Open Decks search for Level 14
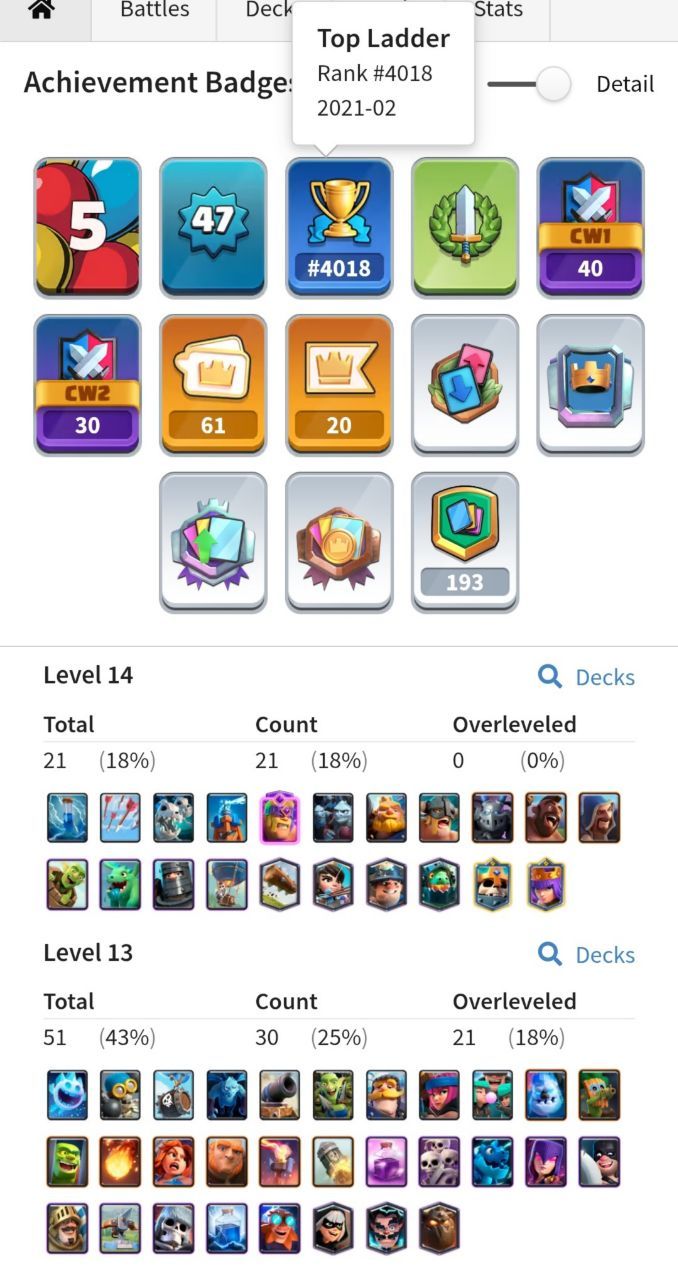The height and width of the screenshot is (1280, 678). point(587,677)
